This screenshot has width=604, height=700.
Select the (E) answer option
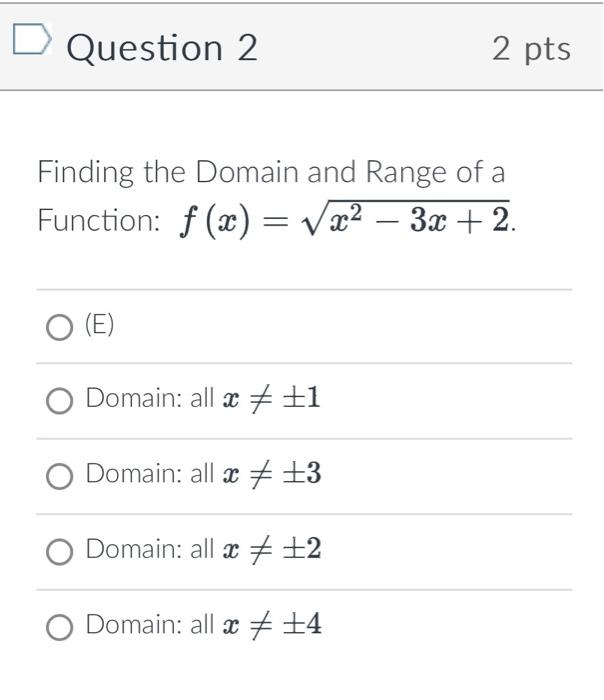60,327
